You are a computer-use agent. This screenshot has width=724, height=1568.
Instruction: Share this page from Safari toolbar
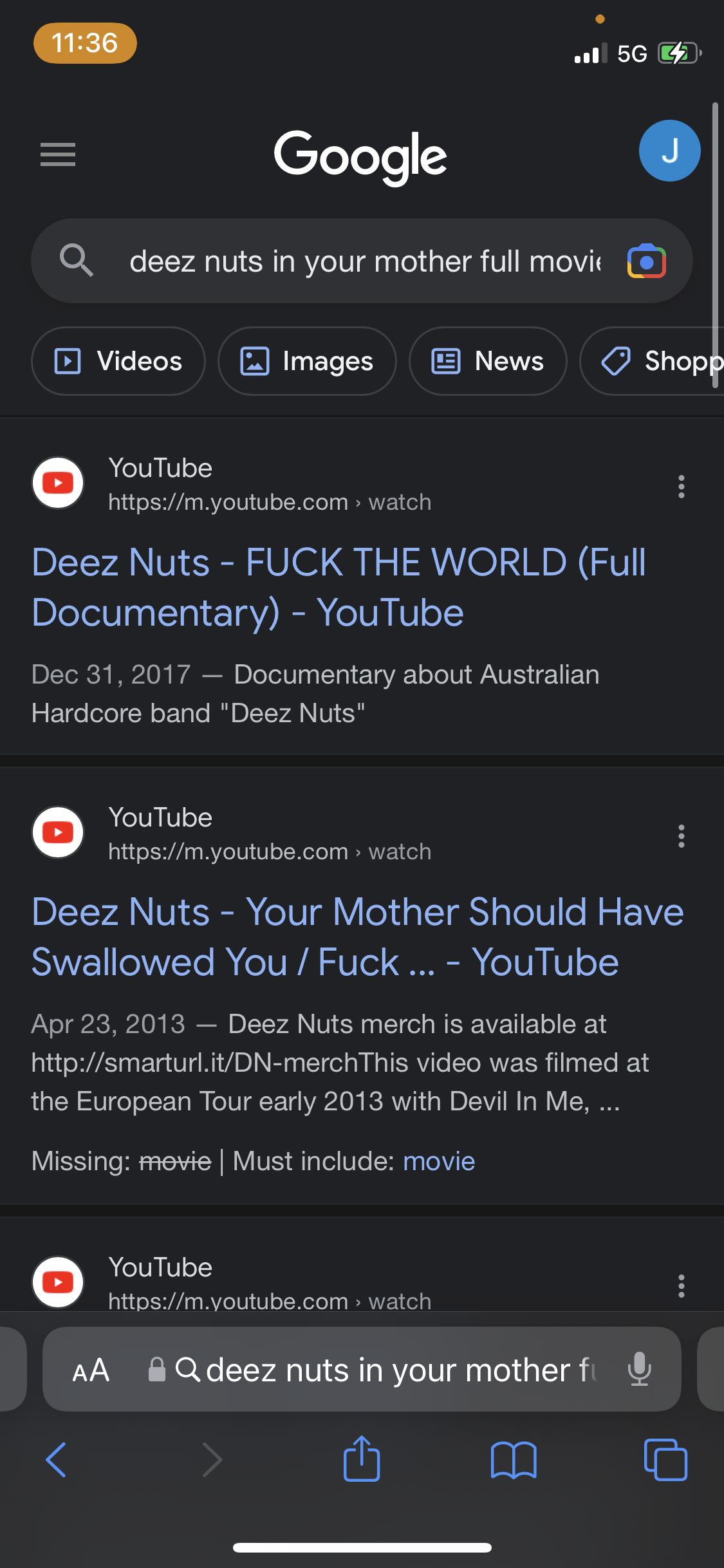point(362,1459)
